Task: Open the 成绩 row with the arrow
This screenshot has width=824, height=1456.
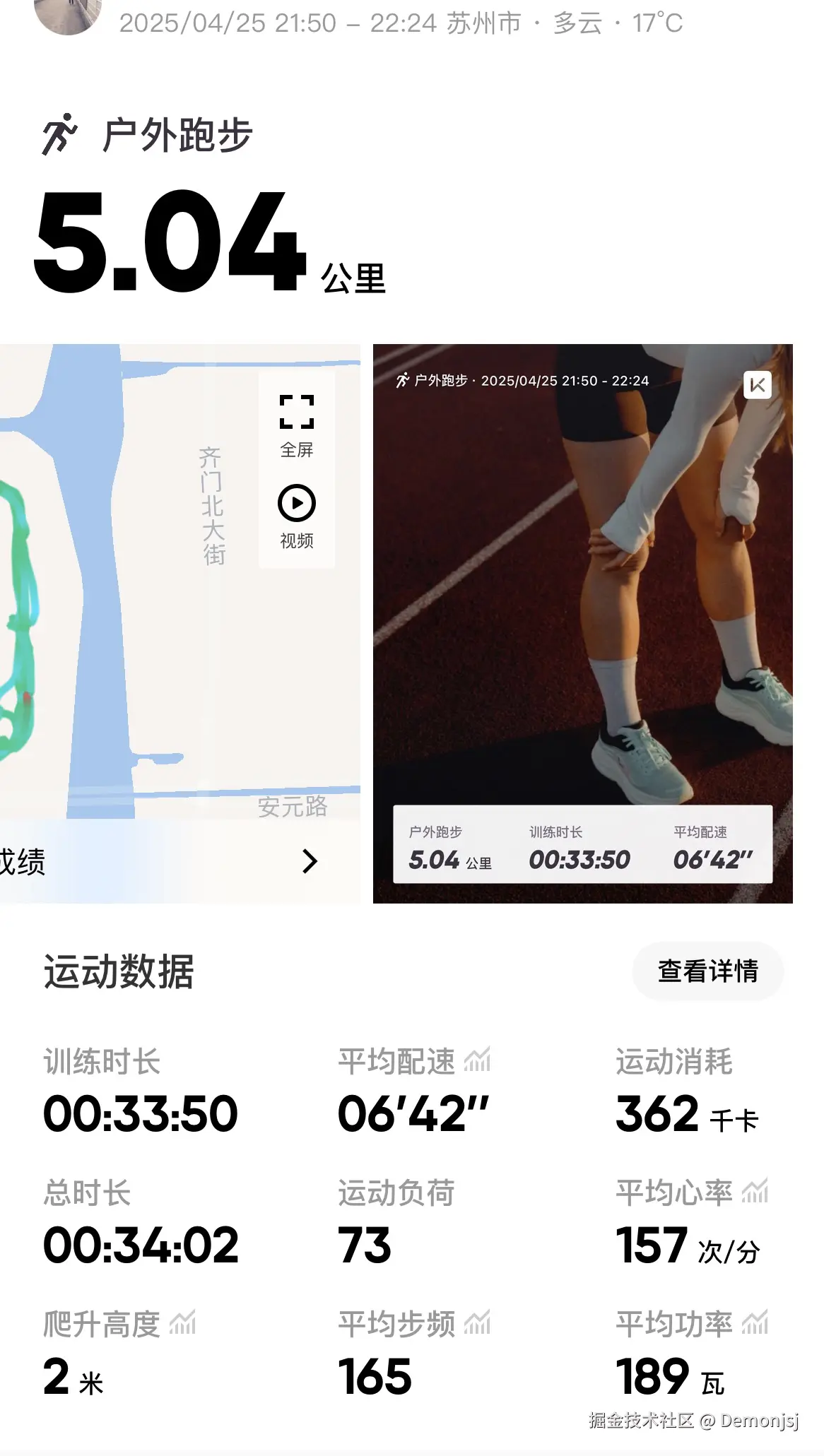Action: point(309,861)
